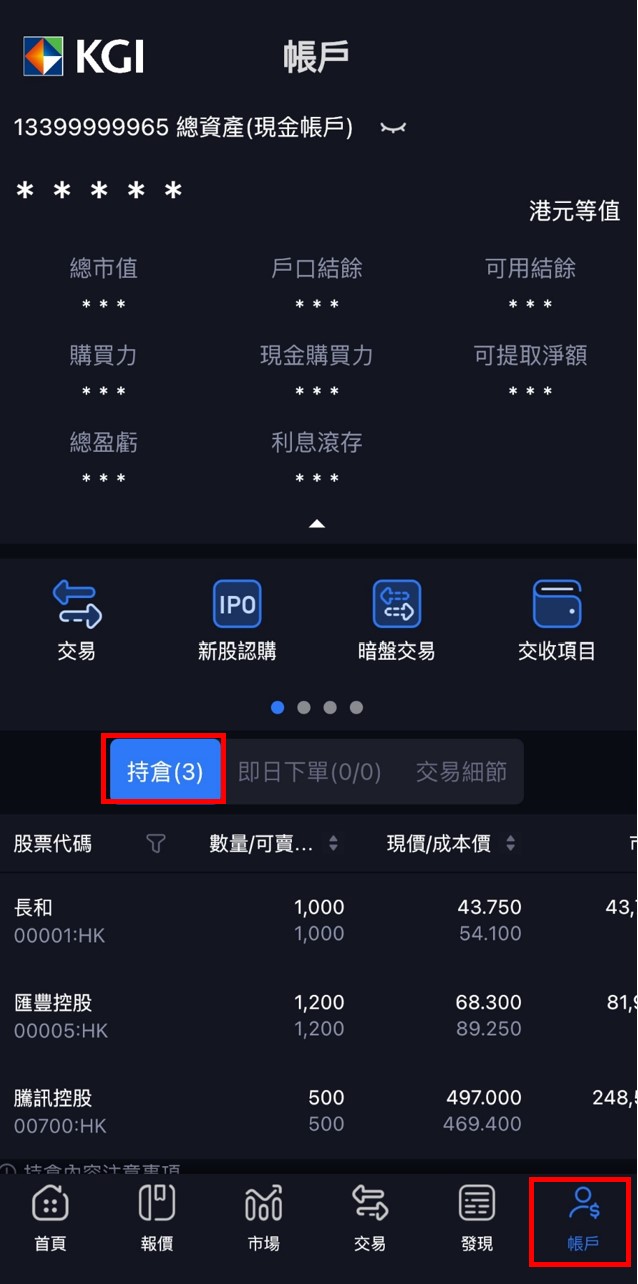Viewport: 638px width, 1284px height.
Task: Open 交收項目 settlement items
Action: 556,620
